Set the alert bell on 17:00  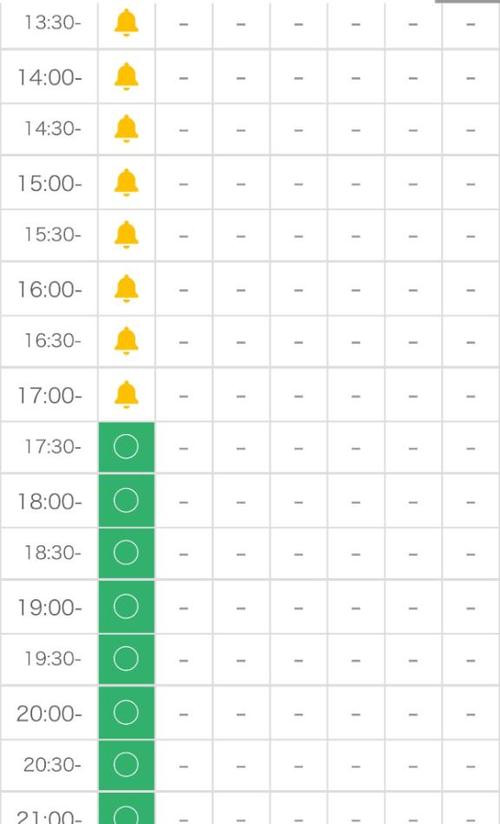(126, 395)
